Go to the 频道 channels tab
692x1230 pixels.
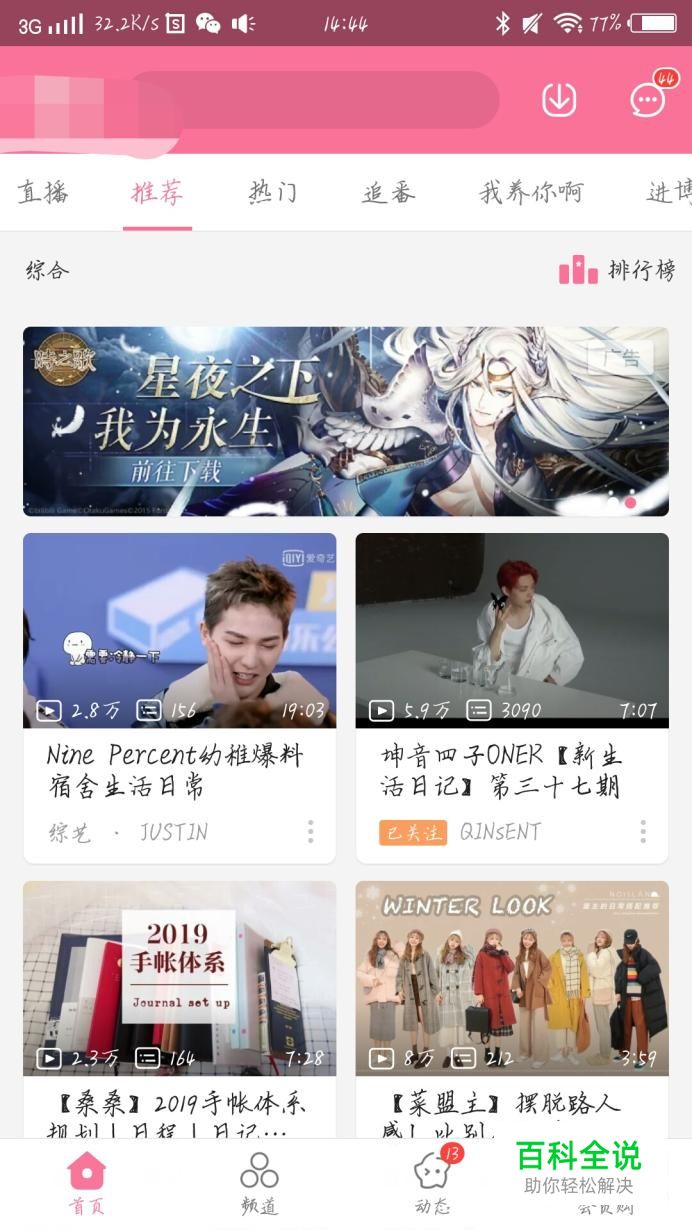(x=259, y=1182)
